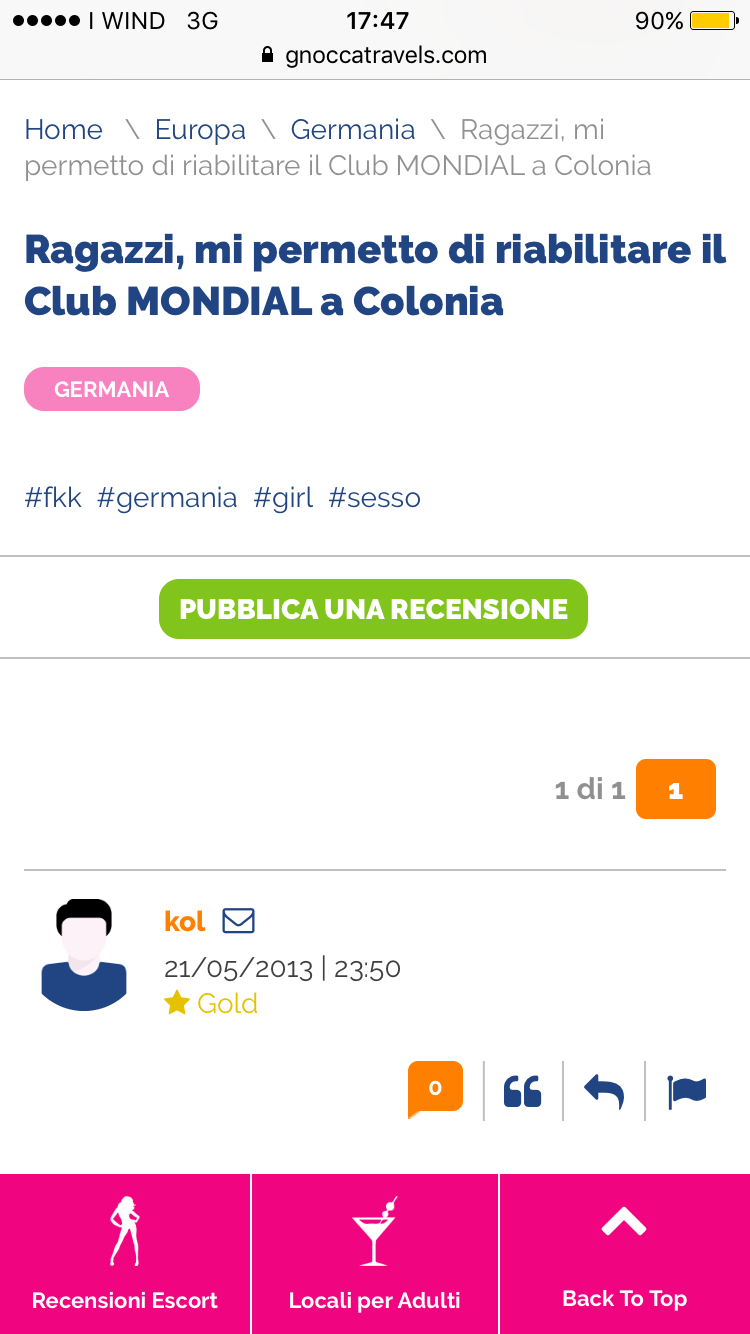Open the #germania hashtag

(x=167, y=497)
